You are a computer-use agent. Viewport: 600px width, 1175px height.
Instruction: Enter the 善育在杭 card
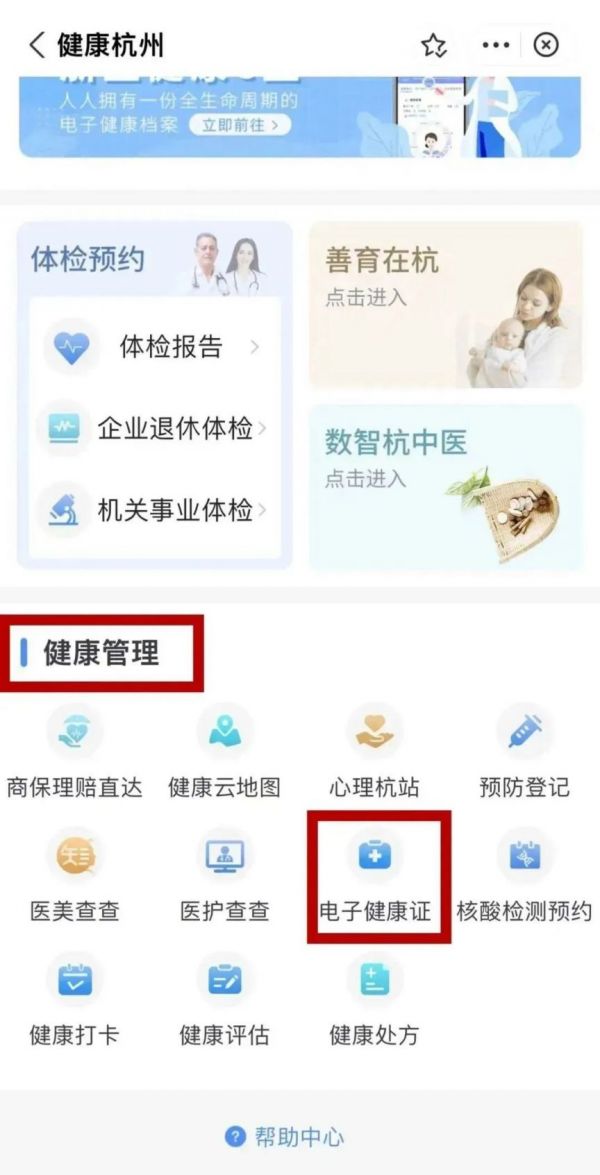coord(446,305)
